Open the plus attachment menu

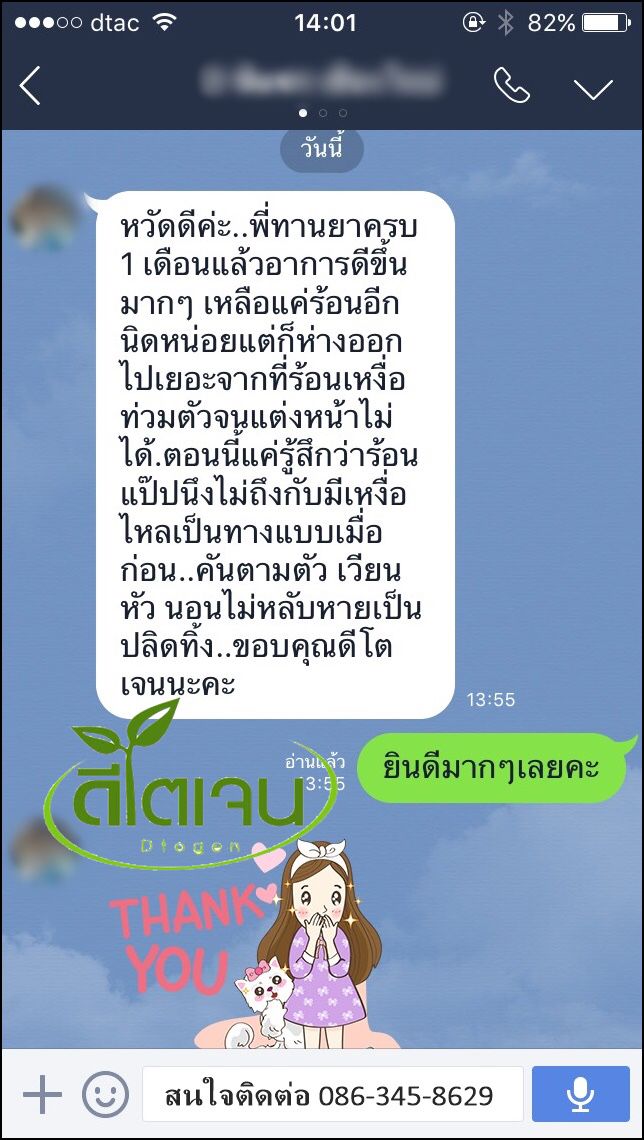click(x=42, y=1095)
